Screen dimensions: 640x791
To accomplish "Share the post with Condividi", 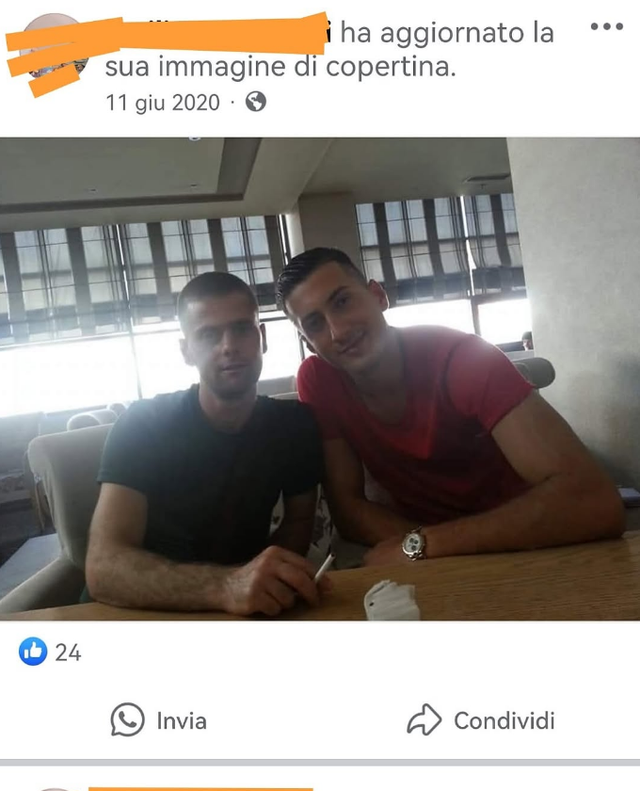I will 481,720.
